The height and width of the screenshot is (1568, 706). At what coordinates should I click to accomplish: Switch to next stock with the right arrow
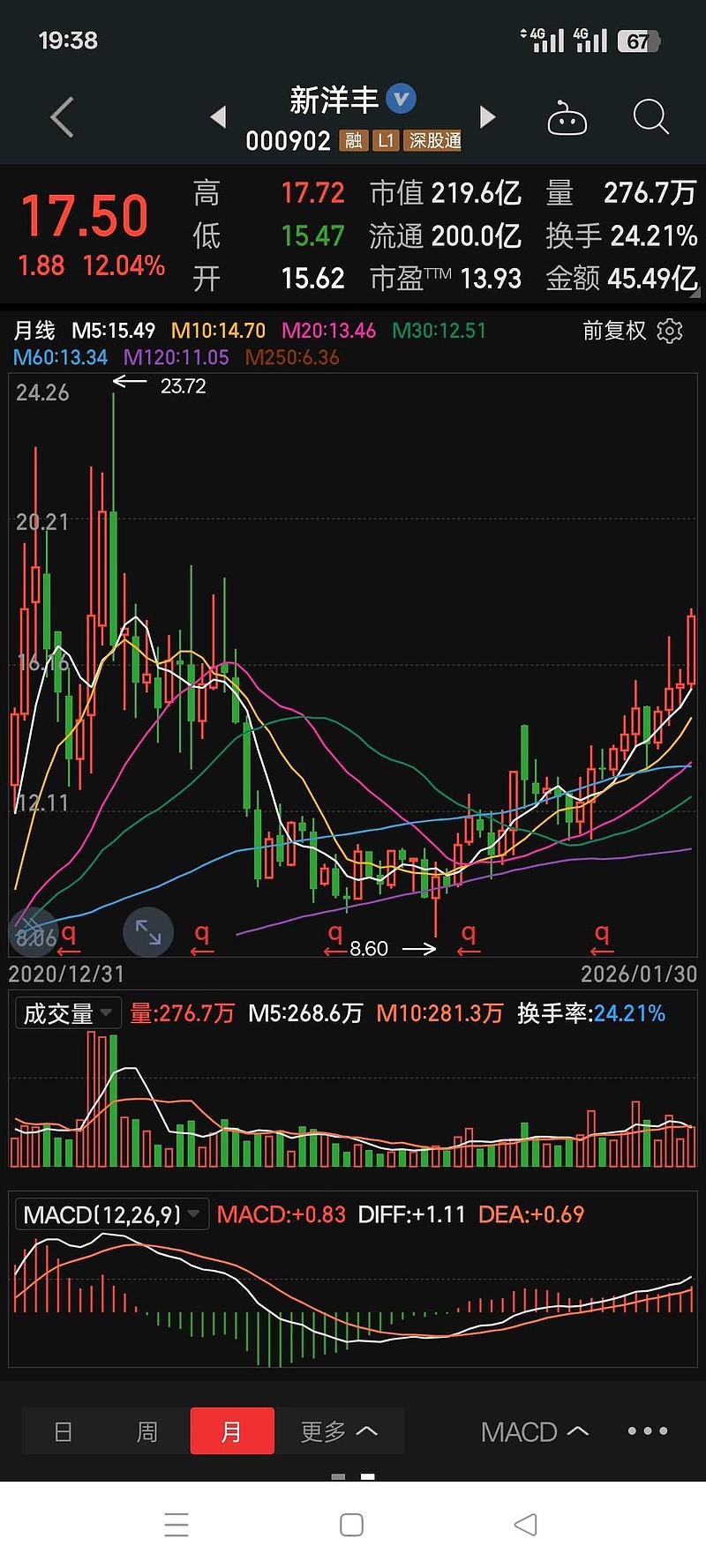point(488,117)
